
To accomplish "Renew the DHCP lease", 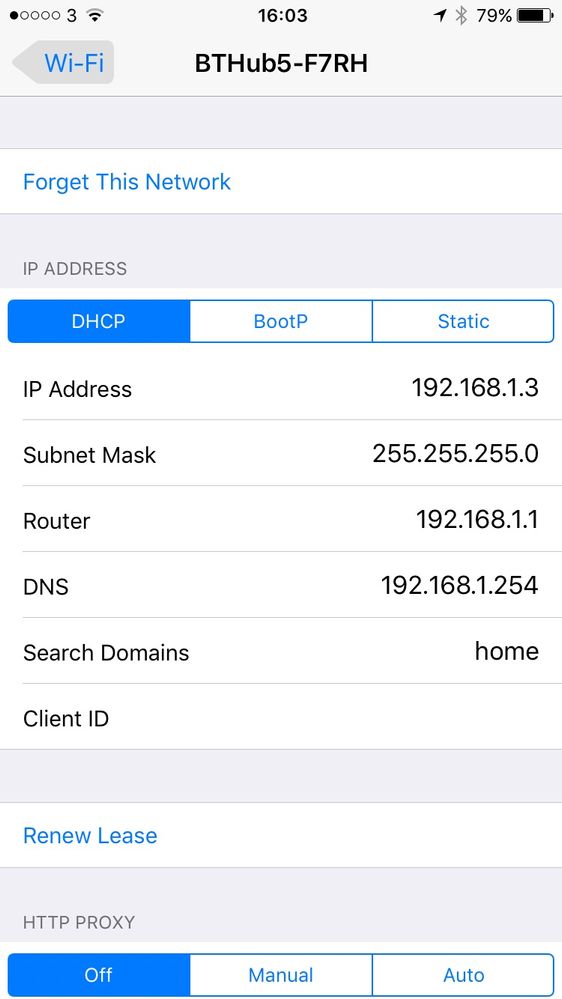I will 90,835.
